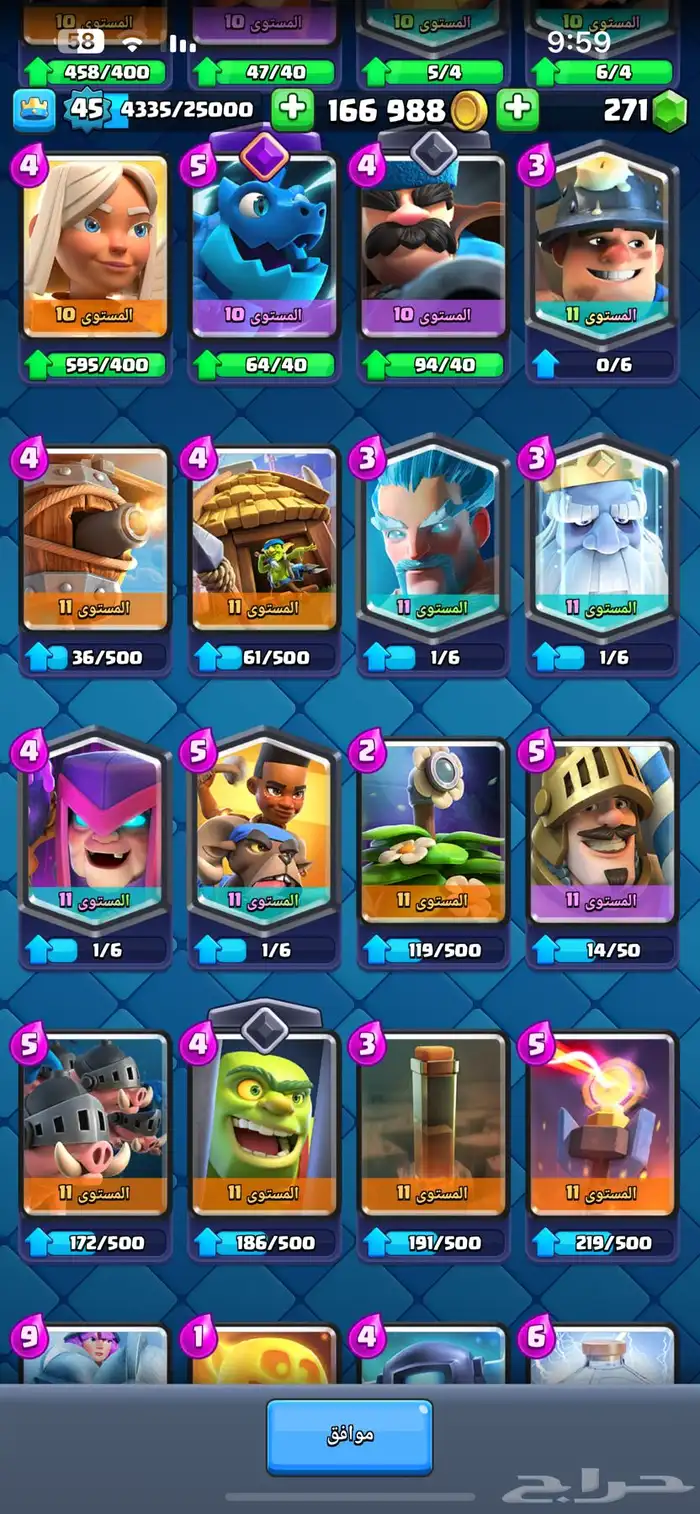View the Miner card showing 0/6
Viewport: 700px width, 1514px height.
tap(602, 245)
